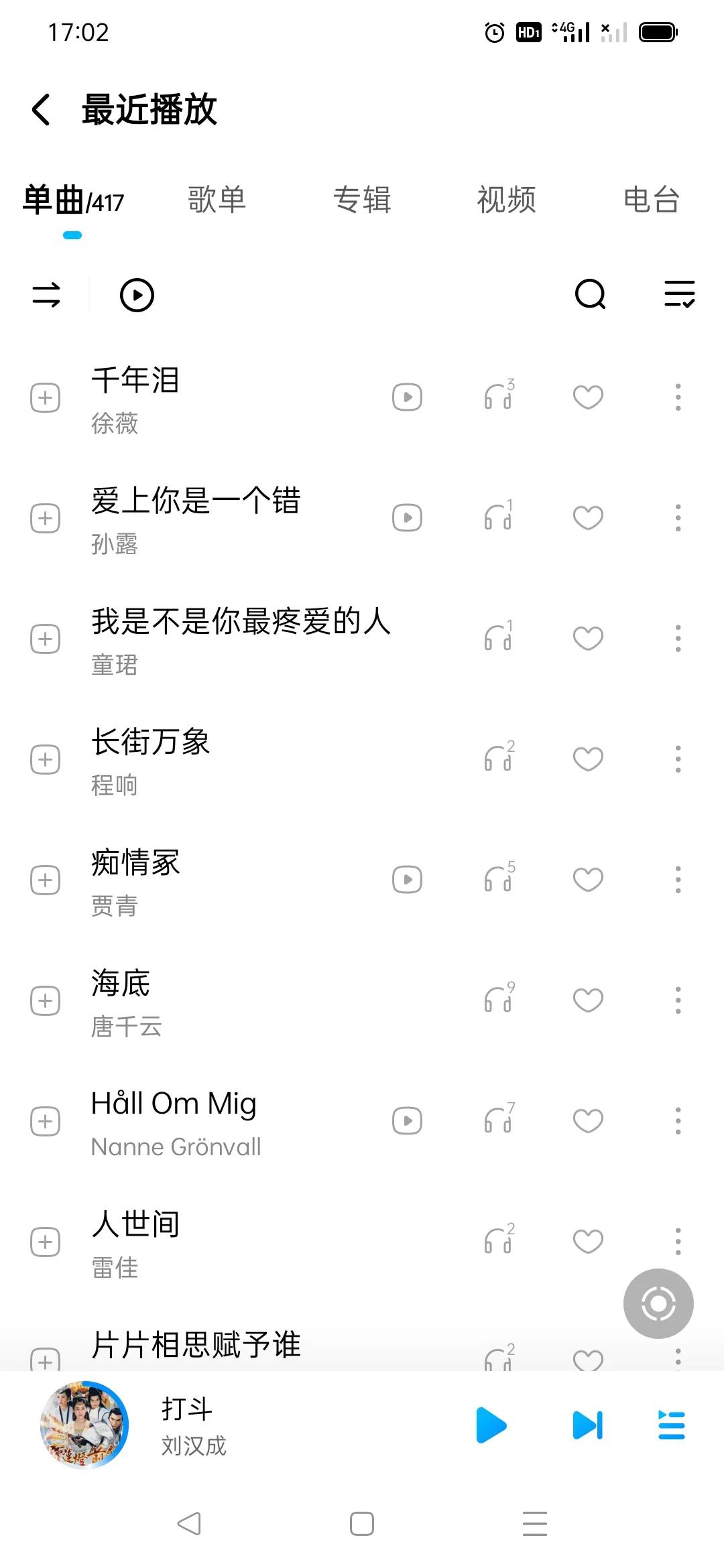Open the play queue icon

[669, 1426]
